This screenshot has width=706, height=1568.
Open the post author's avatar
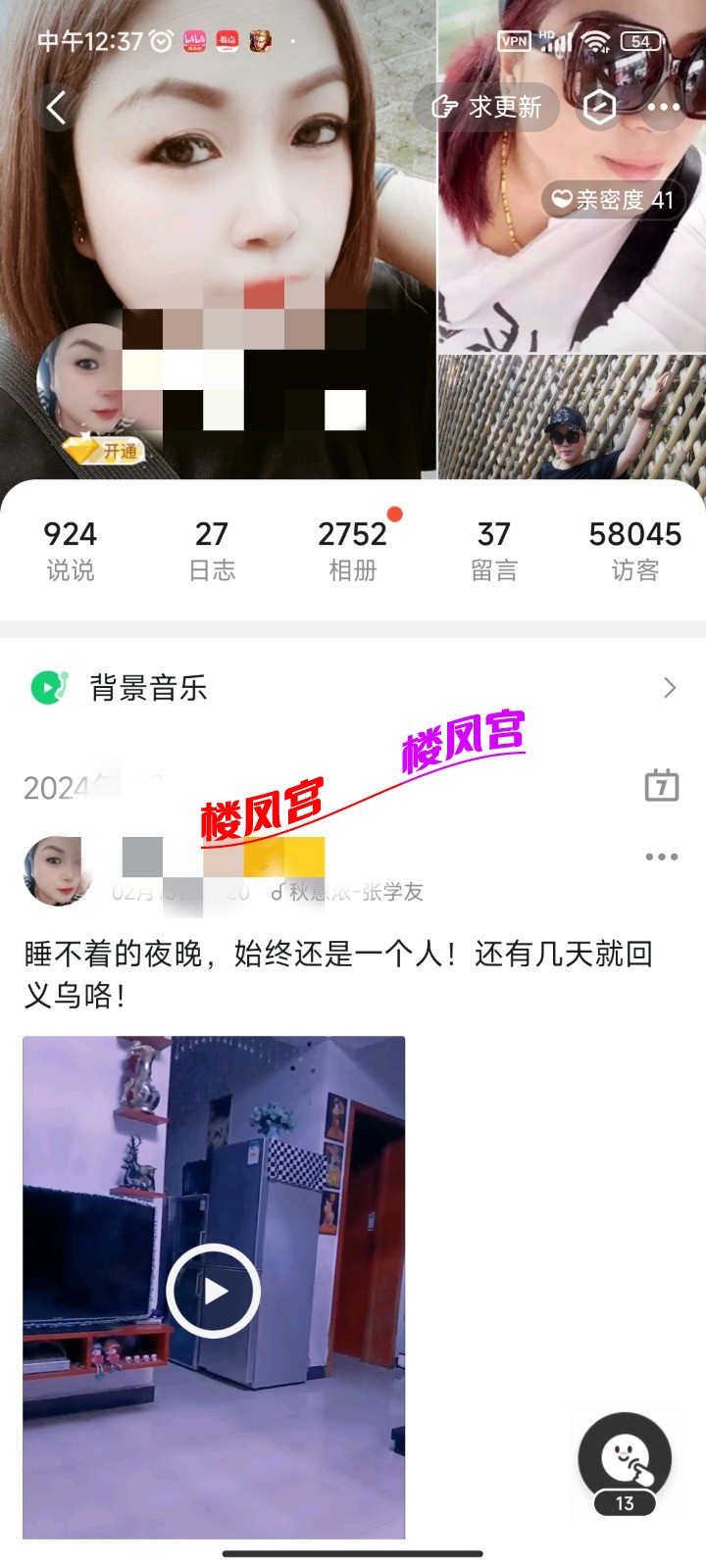pyautogui.click(x=57, y=870)
